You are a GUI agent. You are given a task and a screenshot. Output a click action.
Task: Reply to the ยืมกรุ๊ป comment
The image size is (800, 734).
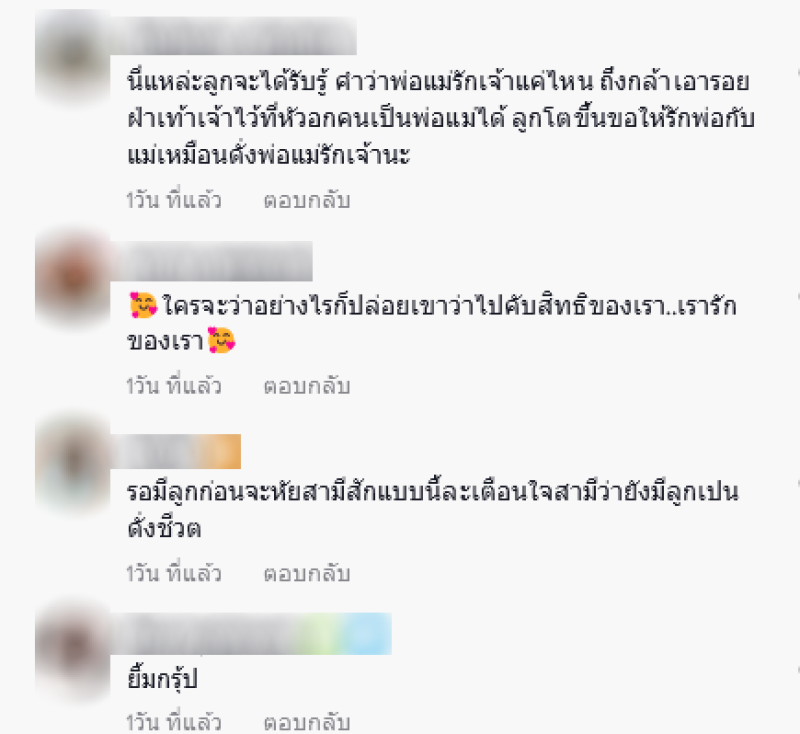tap(306, 721)
